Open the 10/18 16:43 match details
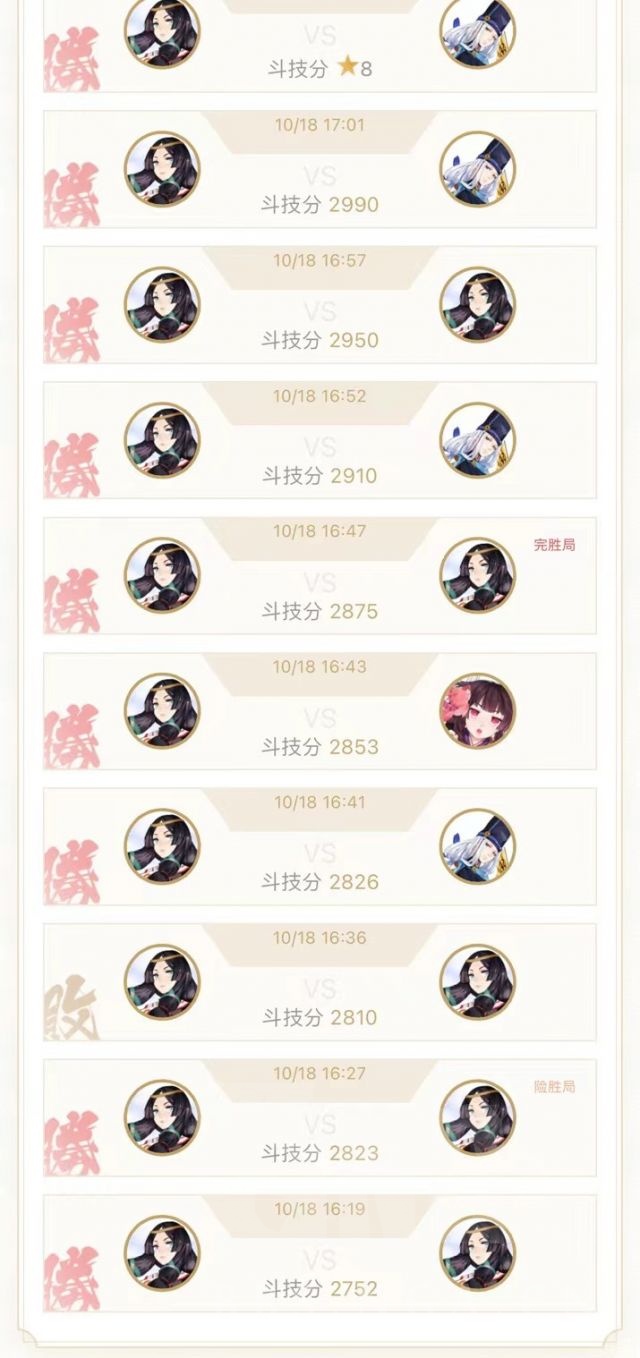The height and width of the screenshot is (1358, 640). click(320, 711)
